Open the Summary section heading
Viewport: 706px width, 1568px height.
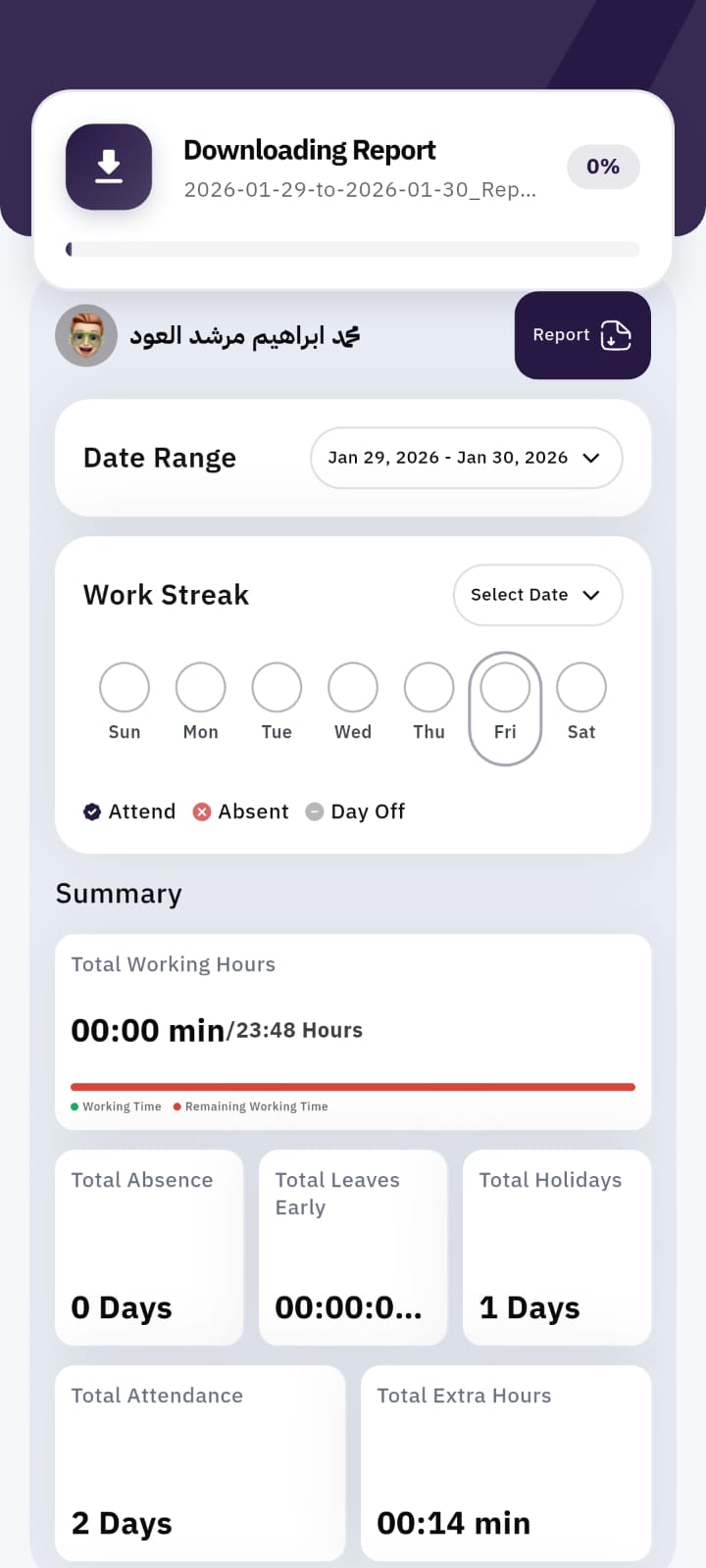(119, 894)
